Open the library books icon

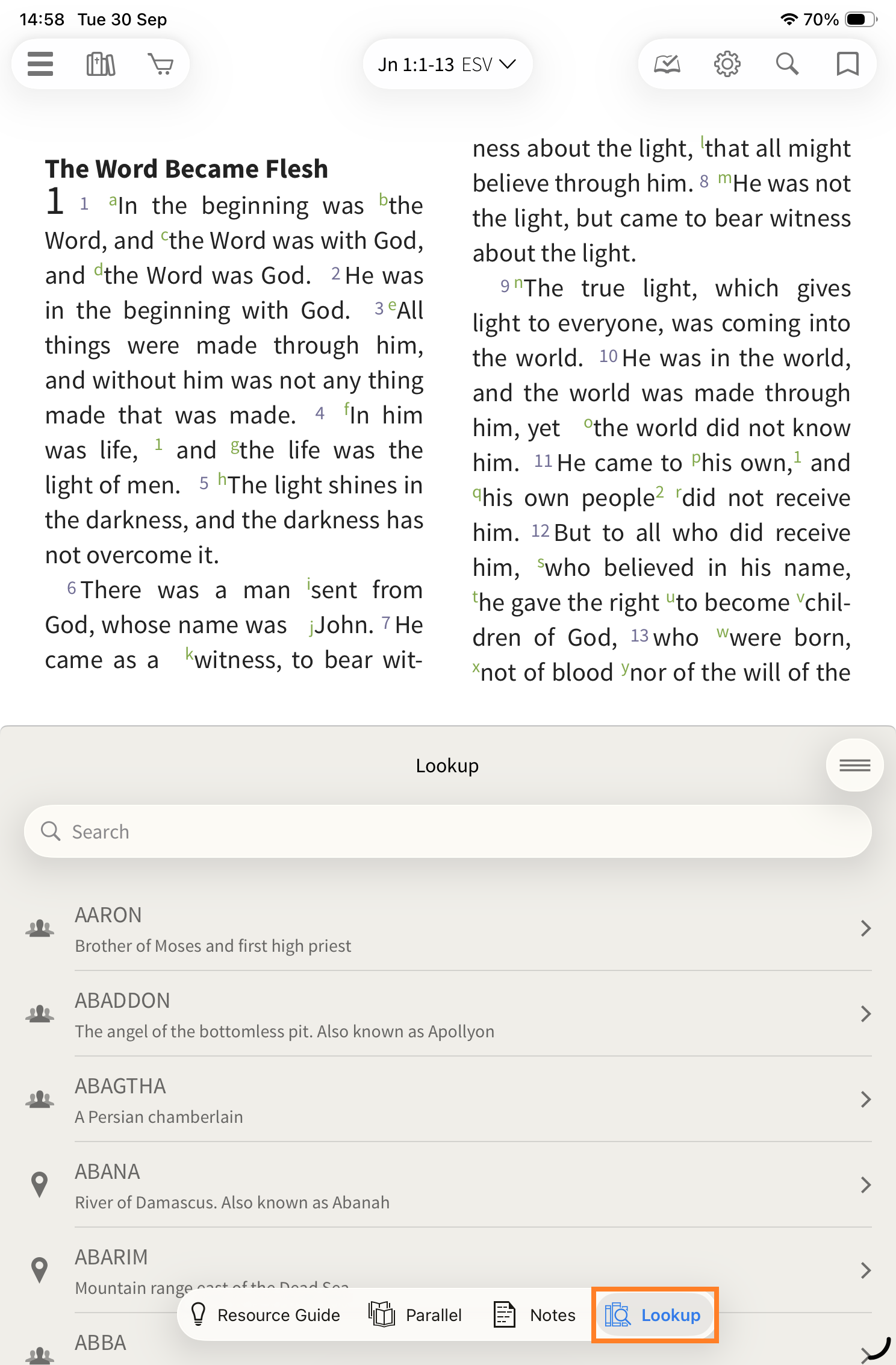coord(101,64)
